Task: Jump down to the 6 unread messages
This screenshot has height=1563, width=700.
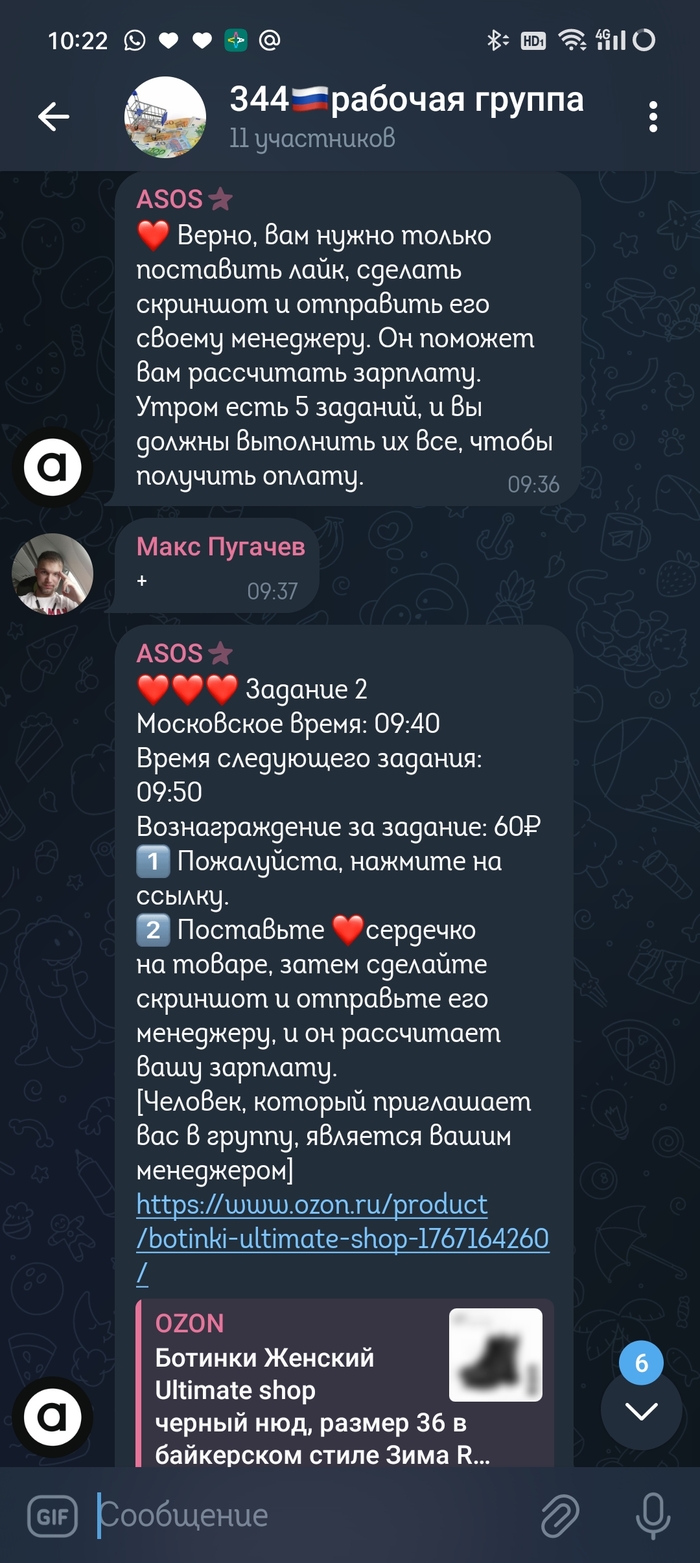Action: click(641, 1410)
